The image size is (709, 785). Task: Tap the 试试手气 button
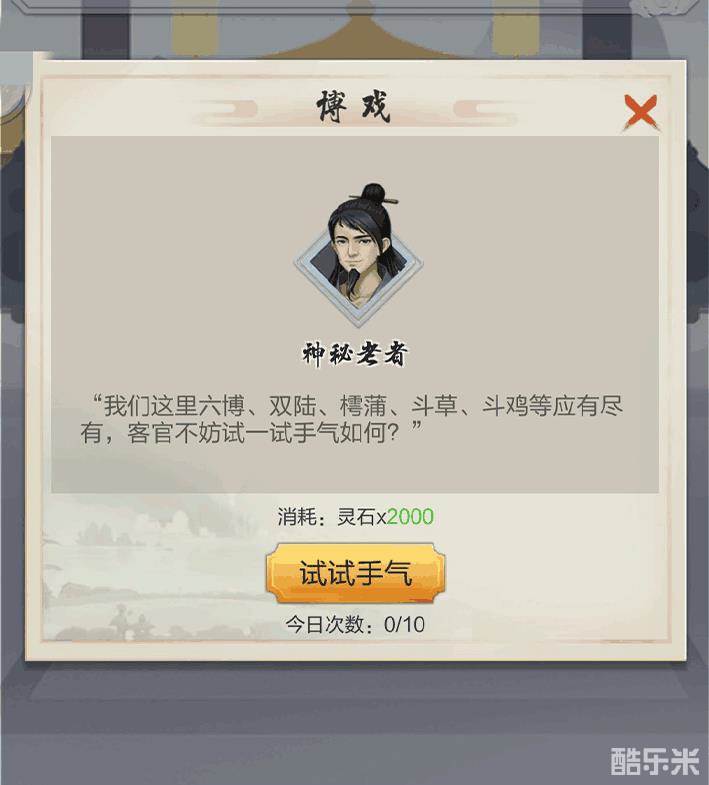pyautogui.click(x=355, y=573)
